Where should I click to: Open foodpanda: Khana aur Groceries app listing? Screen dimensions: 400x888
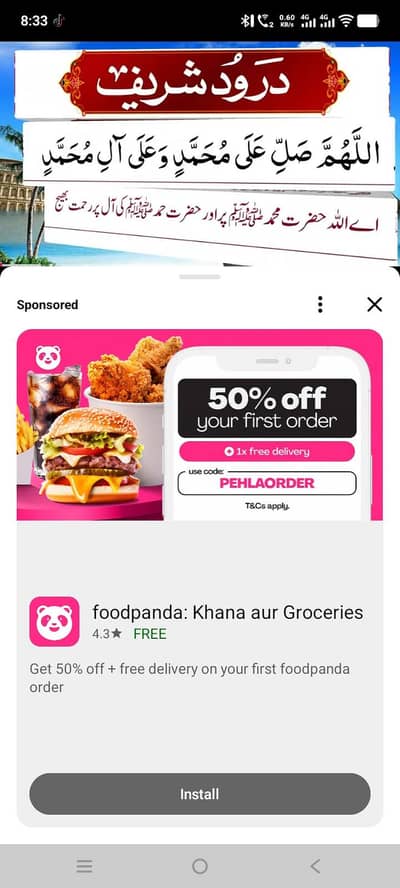[x=228, y=612]
